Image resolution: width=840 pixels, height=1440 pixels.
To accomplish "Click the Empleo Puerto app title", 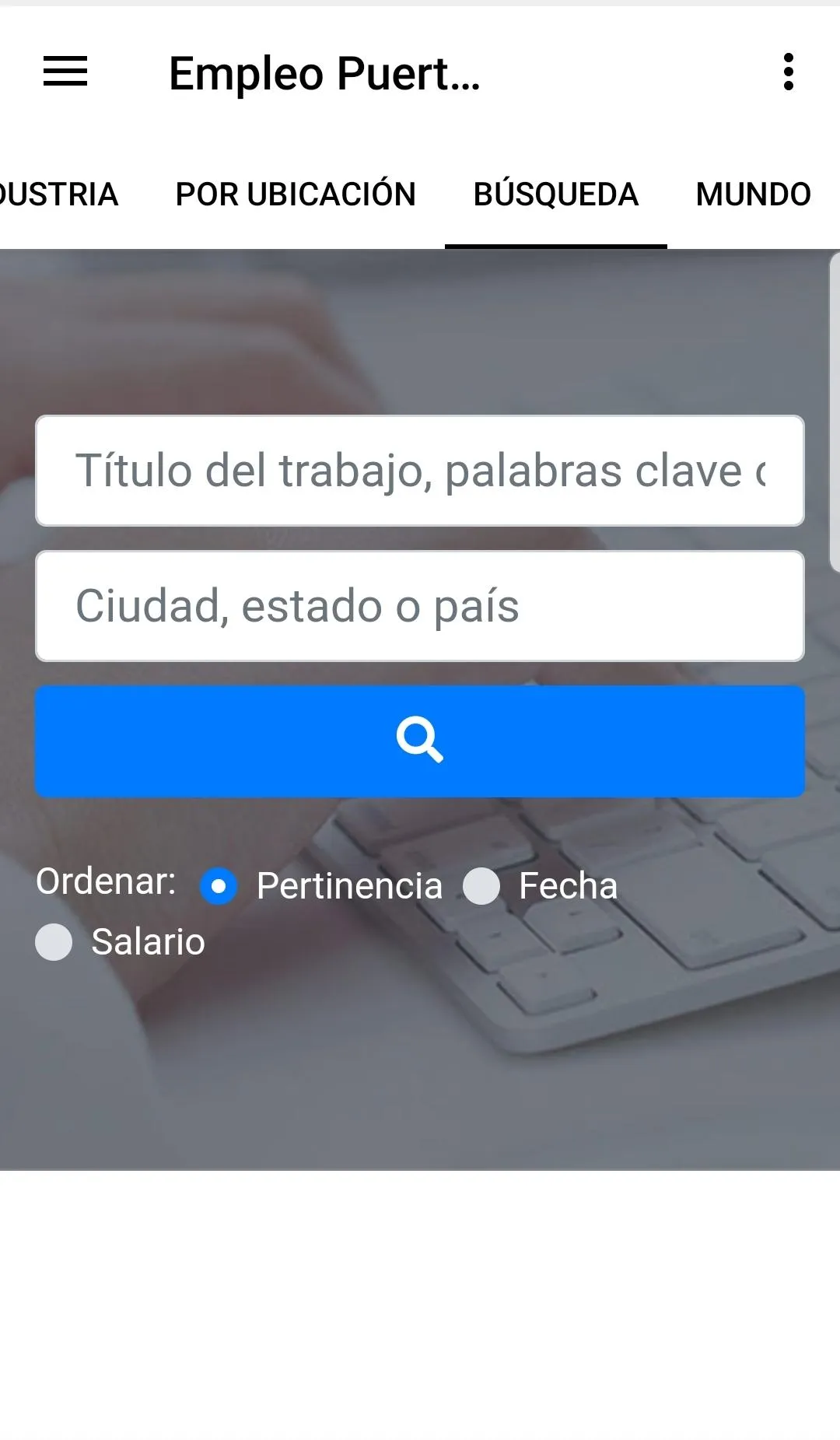I will 324,74.
